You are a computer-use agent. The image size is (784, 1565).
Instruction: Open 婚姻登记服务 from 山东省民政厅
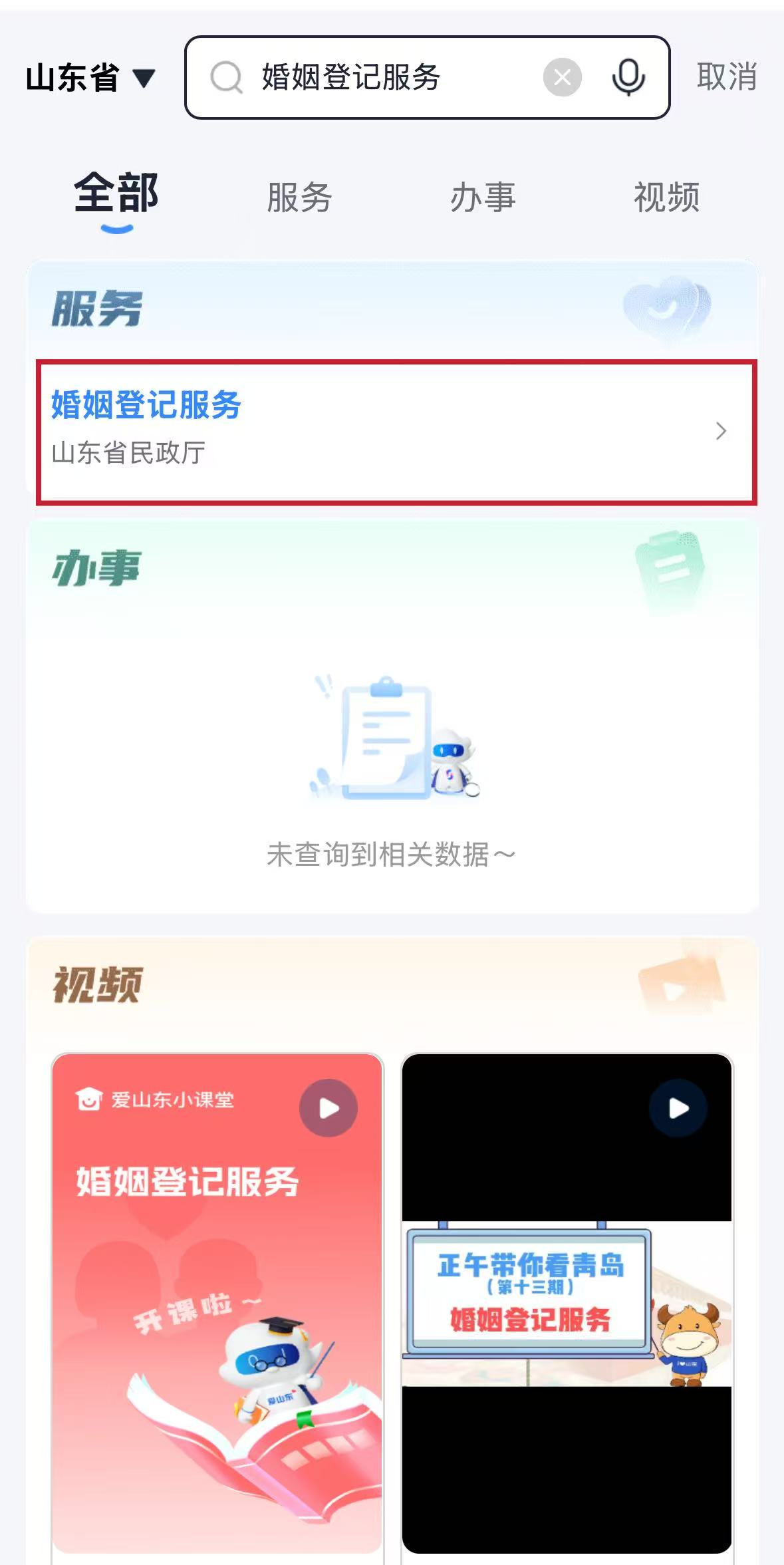396,432
